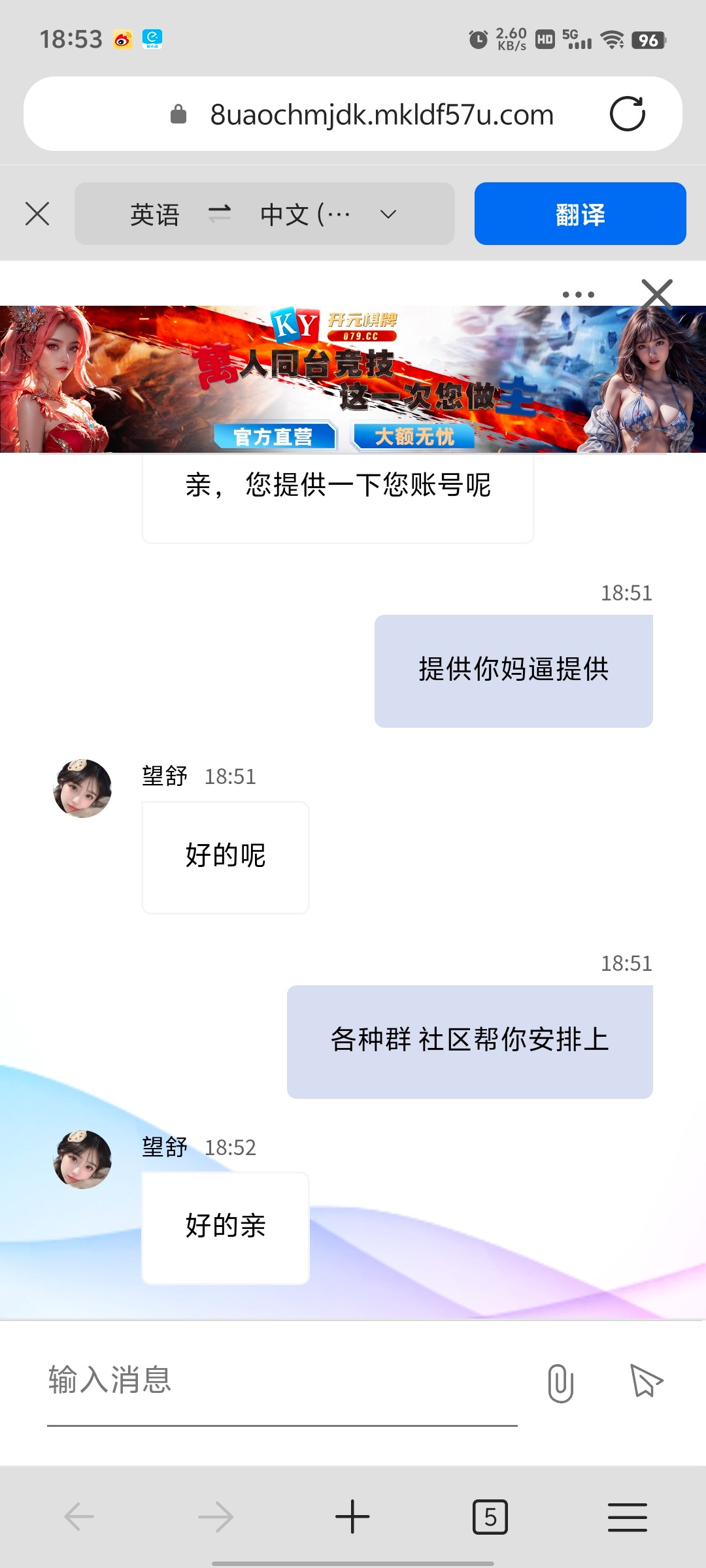
Task: Tap the browser address bar URL
Action: [381, 115]
